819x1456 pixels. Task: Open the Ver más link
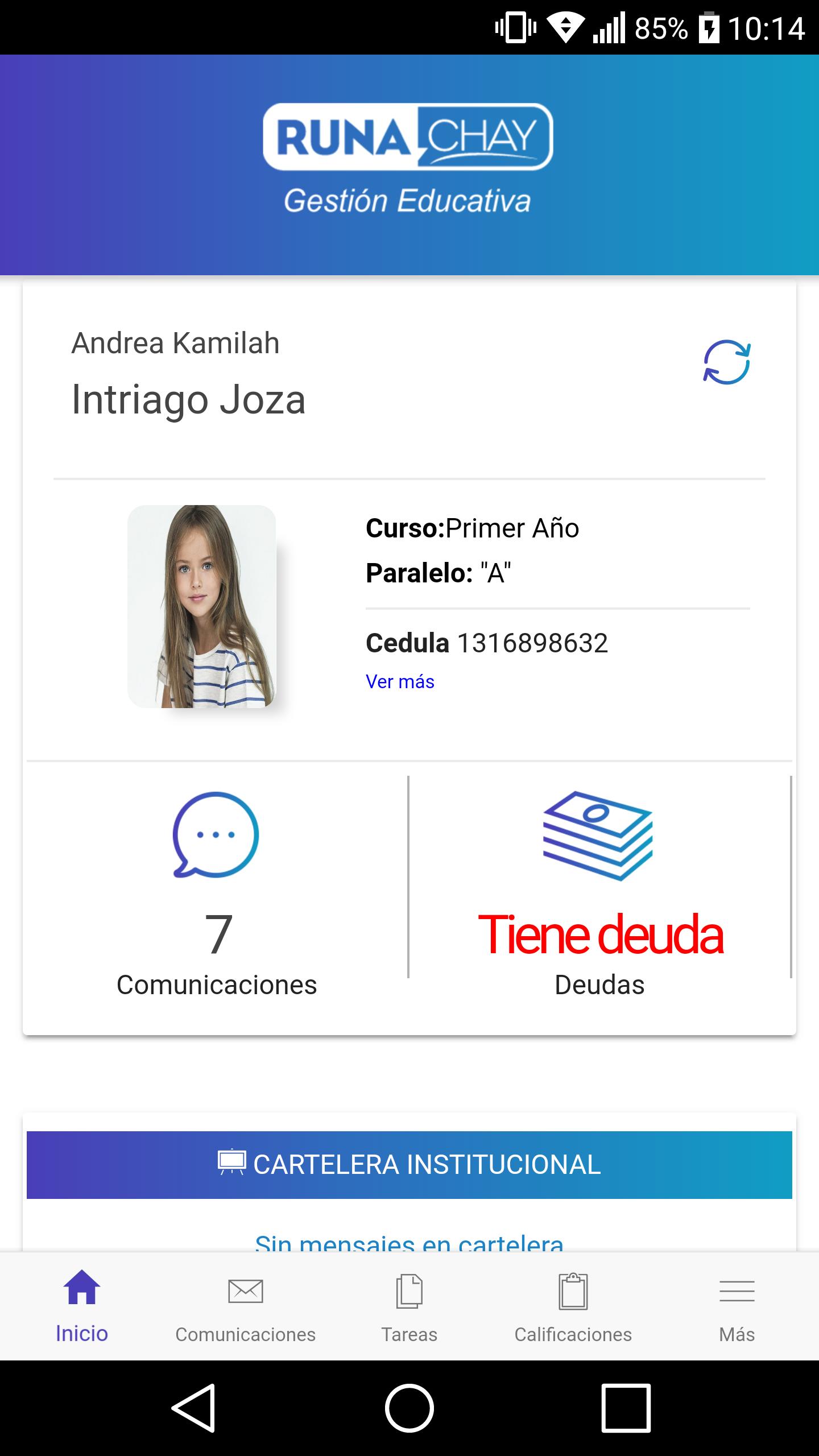point(400,681)
